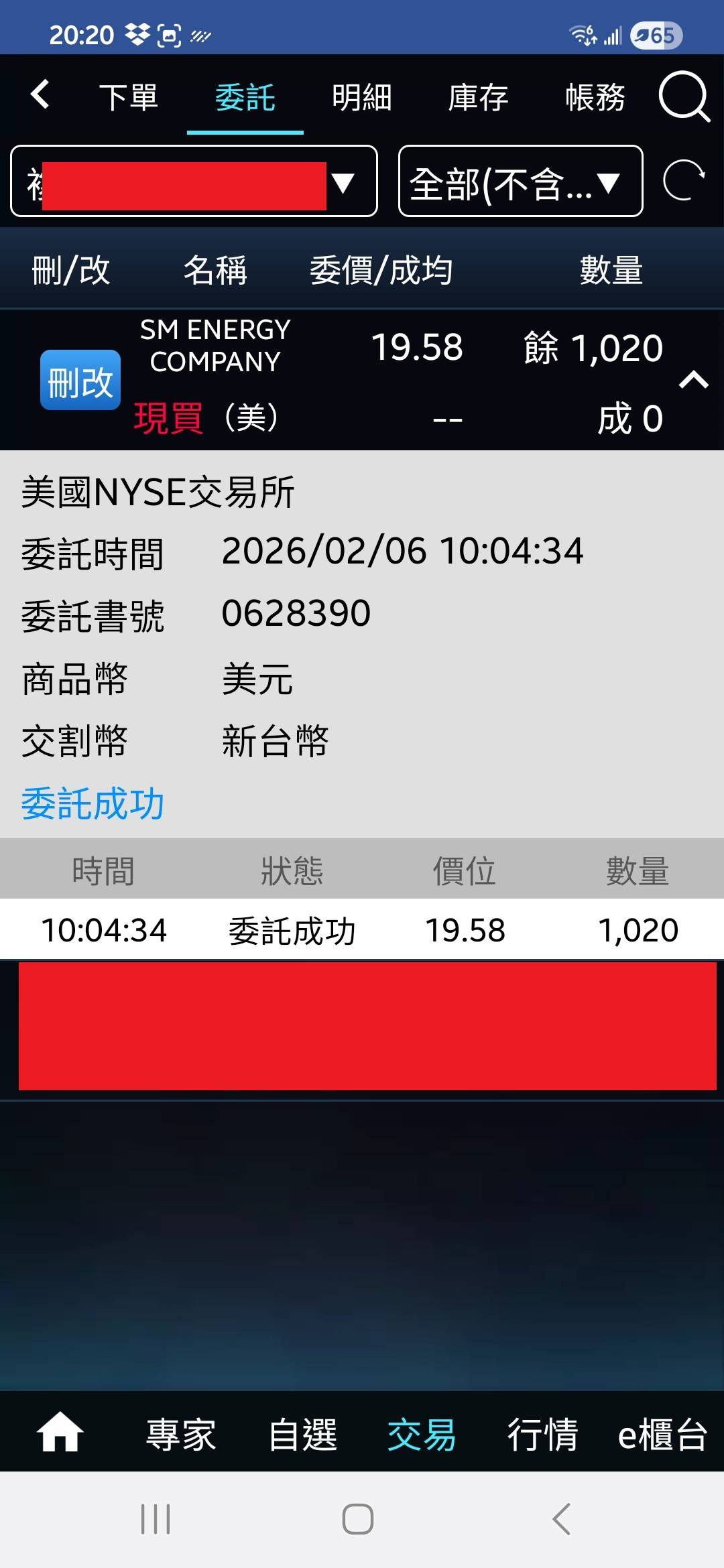Select the 委託 tab
Screen dimensions: 724x1568
click(x=245, y=97)
